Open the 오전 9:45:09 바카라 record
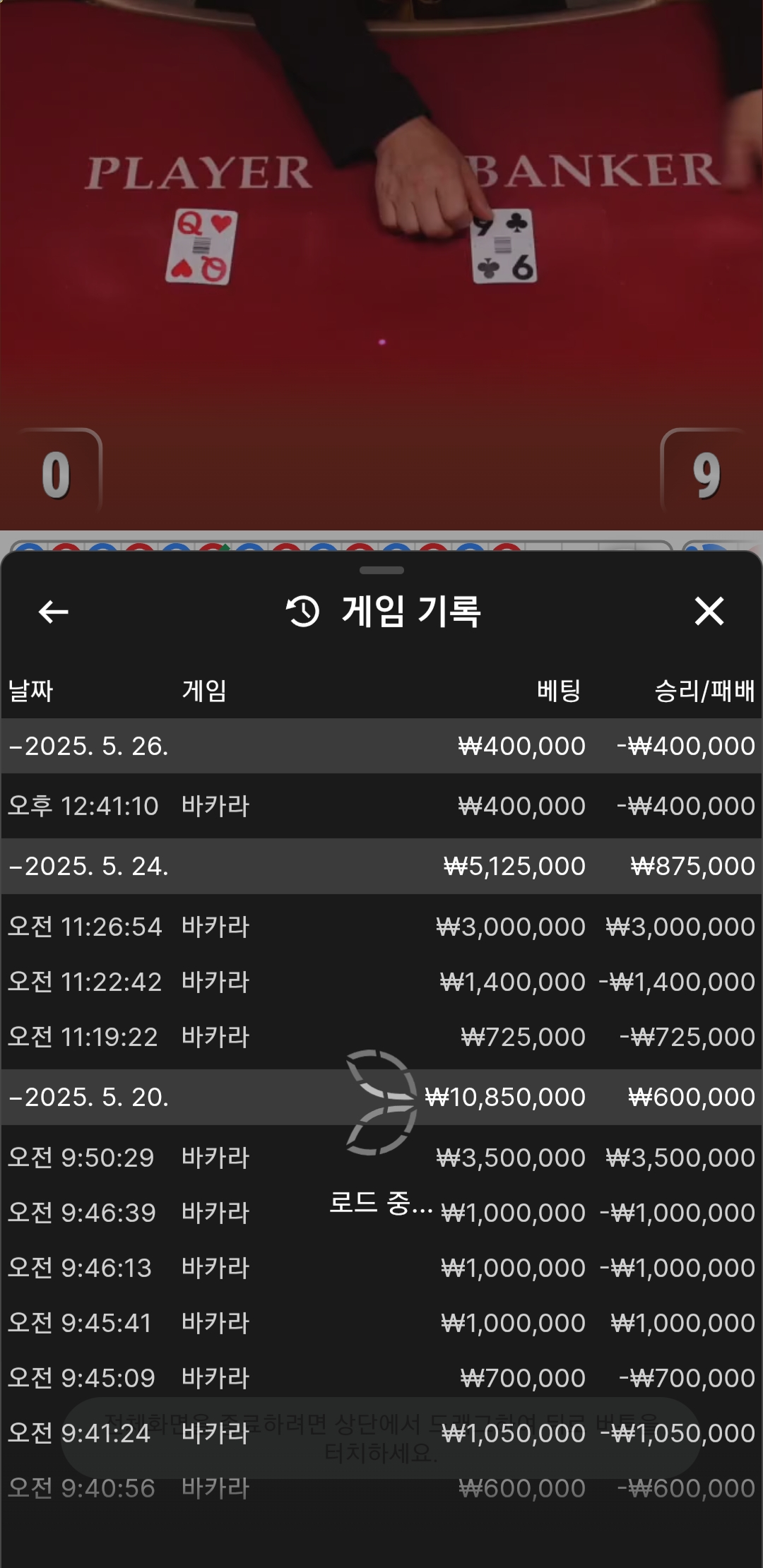This screenshot has height=1568, width=763. [x=381, y=1378]
